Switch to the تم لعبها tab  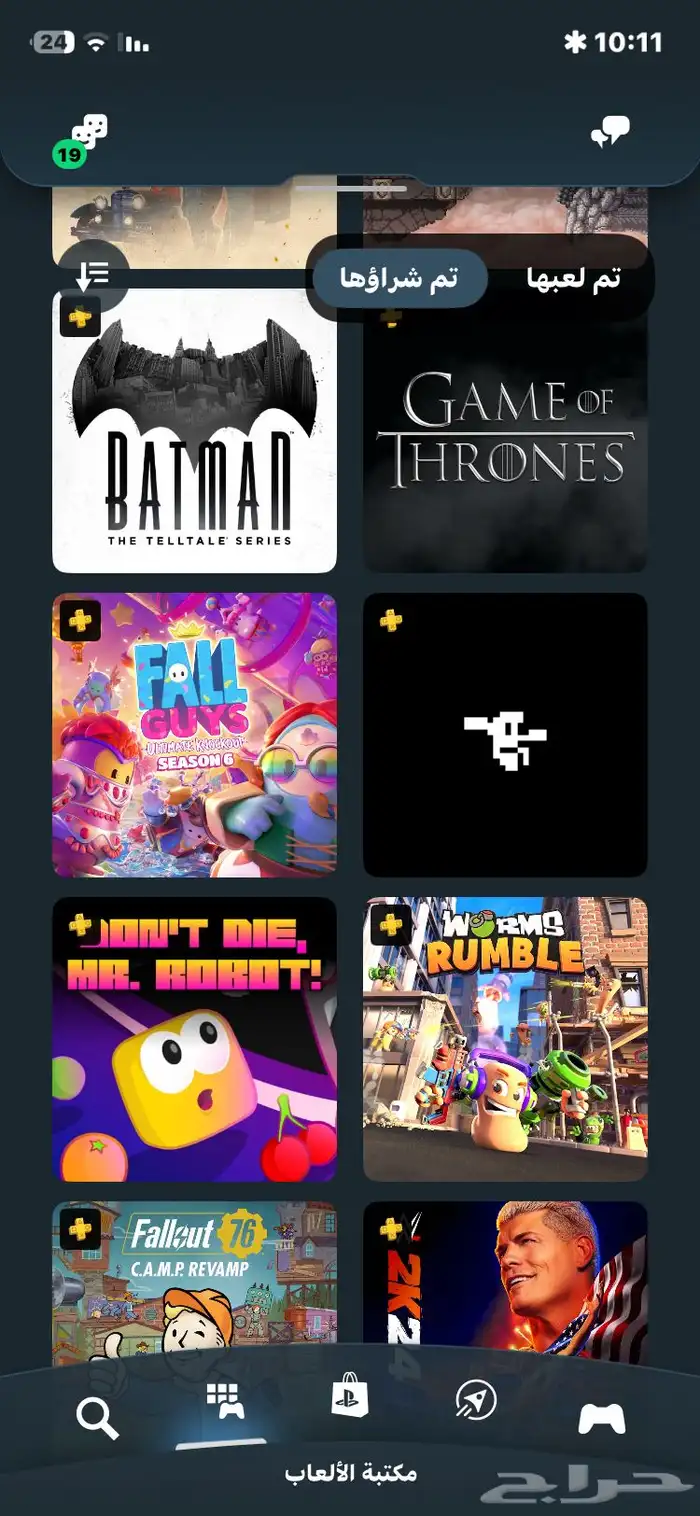(573, 279)
